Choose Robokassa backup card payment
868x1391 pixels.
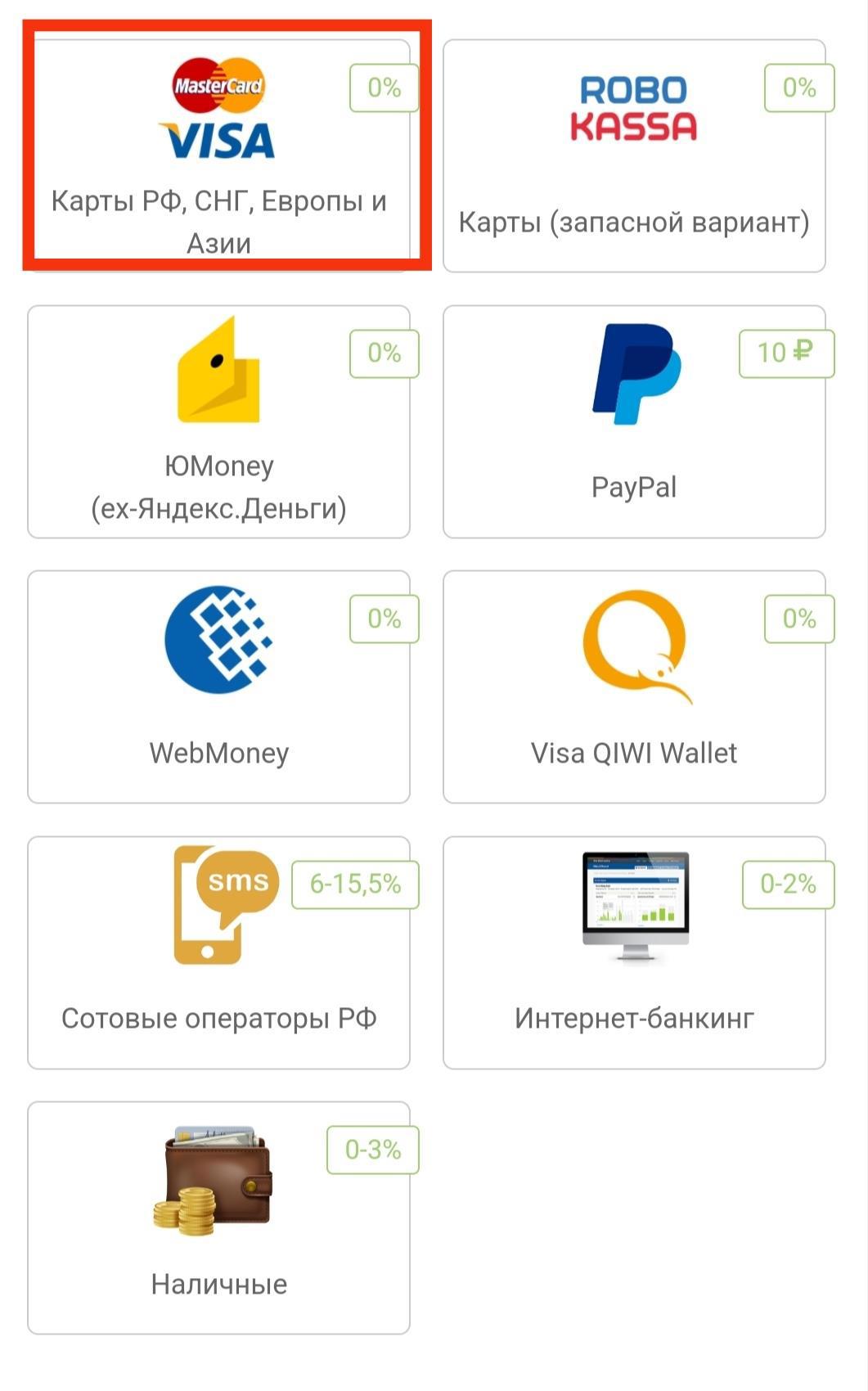pyautogui.click(x=634, y=155)
